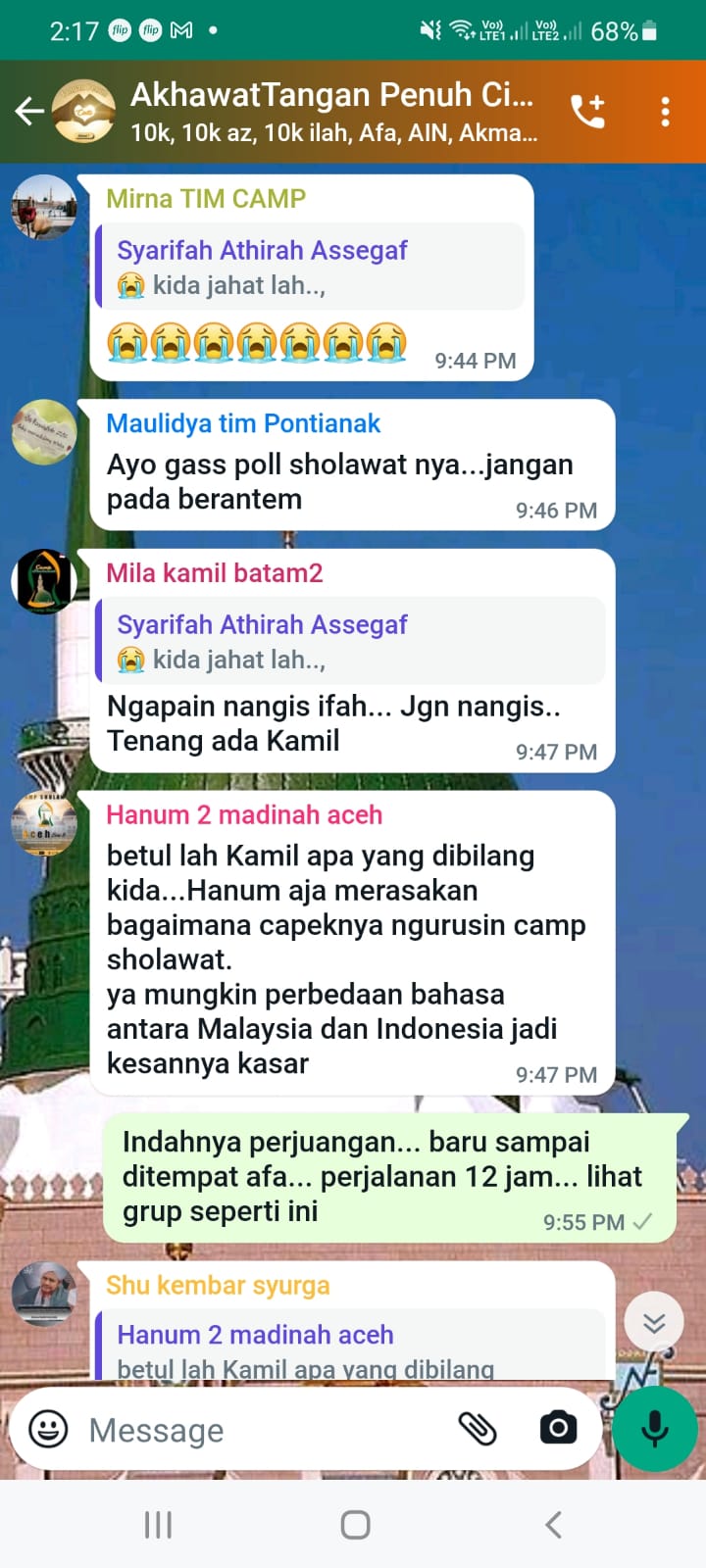
Task: View Maulidya tim Pontianak's profile picture
Action: point(44,431)
